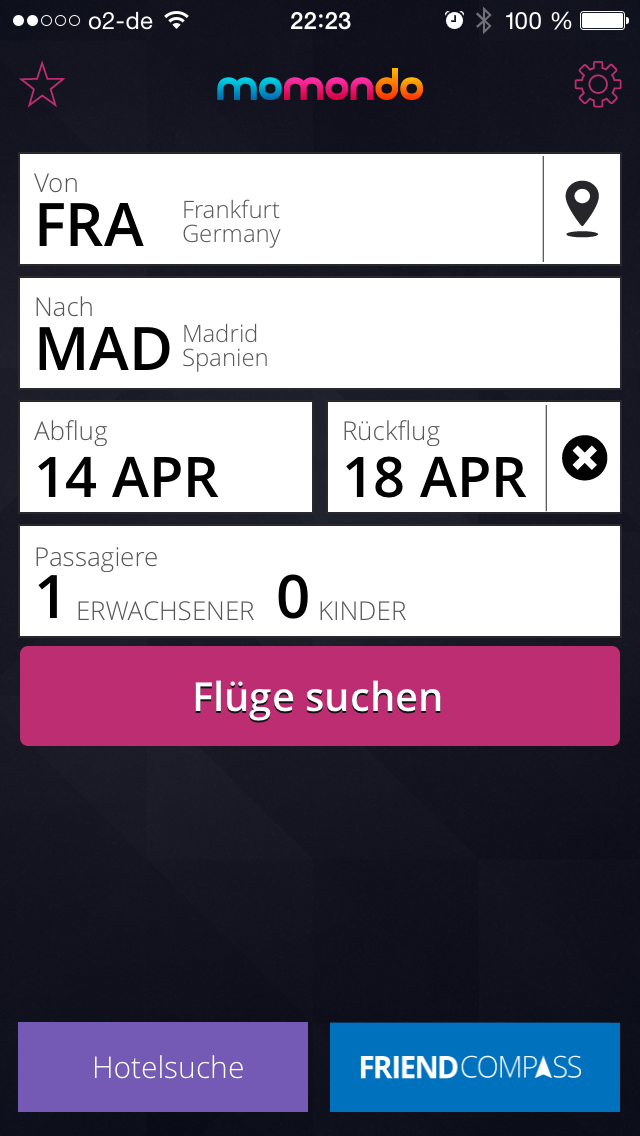The height and width of the screenshot is (1136, 640).
Task: Use current location pin for origin
Action: (583, 209)
